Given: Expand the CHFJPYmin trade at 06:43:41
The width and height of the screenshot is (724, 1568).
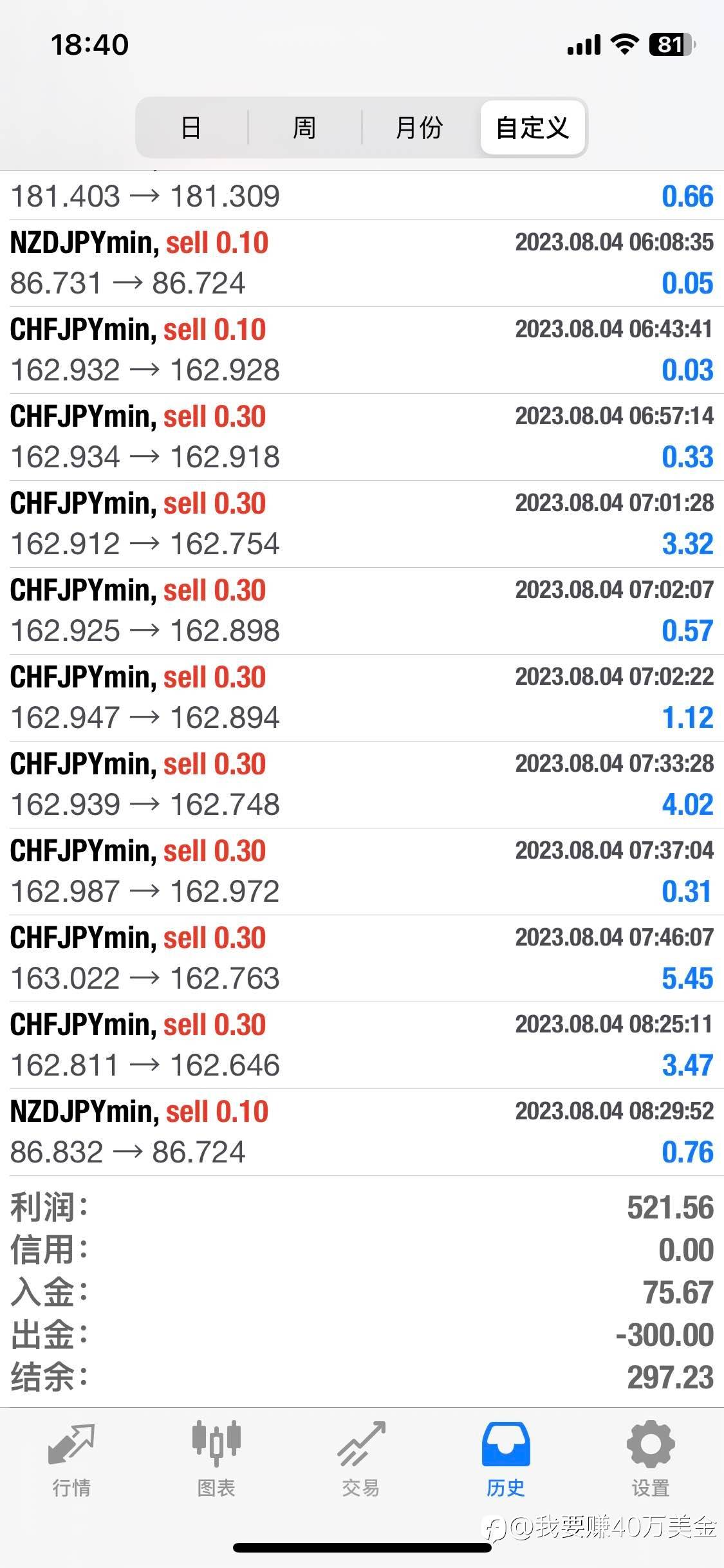Looking at the screenshot, I should click(x=362, y=350).
